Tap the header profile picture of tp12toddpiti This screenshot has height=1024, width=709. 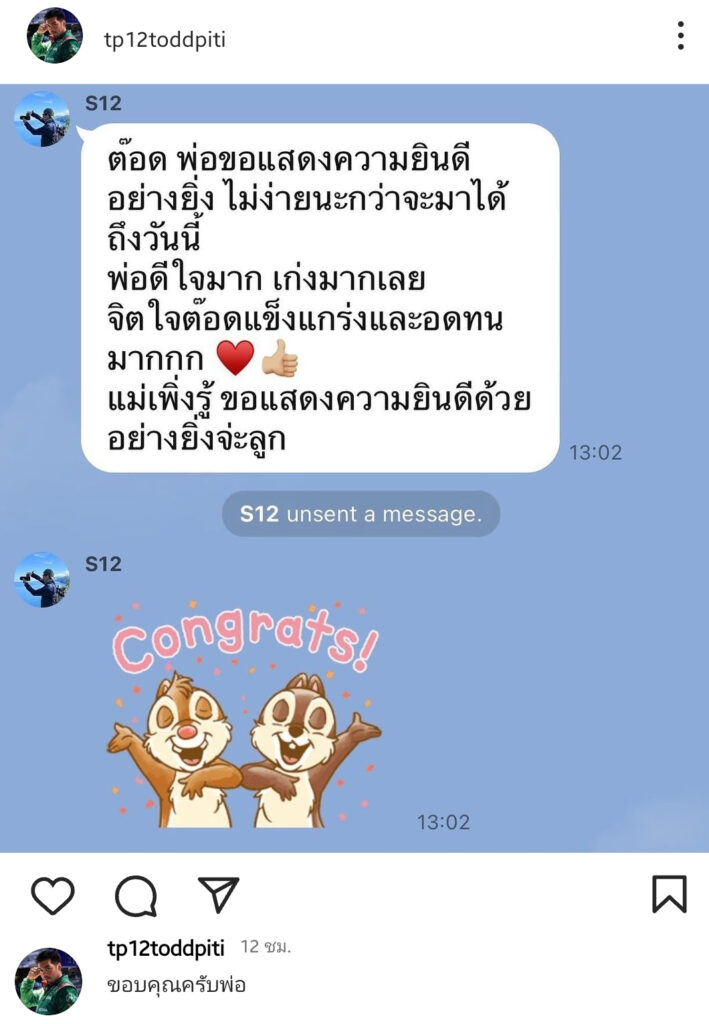(x=54, y=36)
